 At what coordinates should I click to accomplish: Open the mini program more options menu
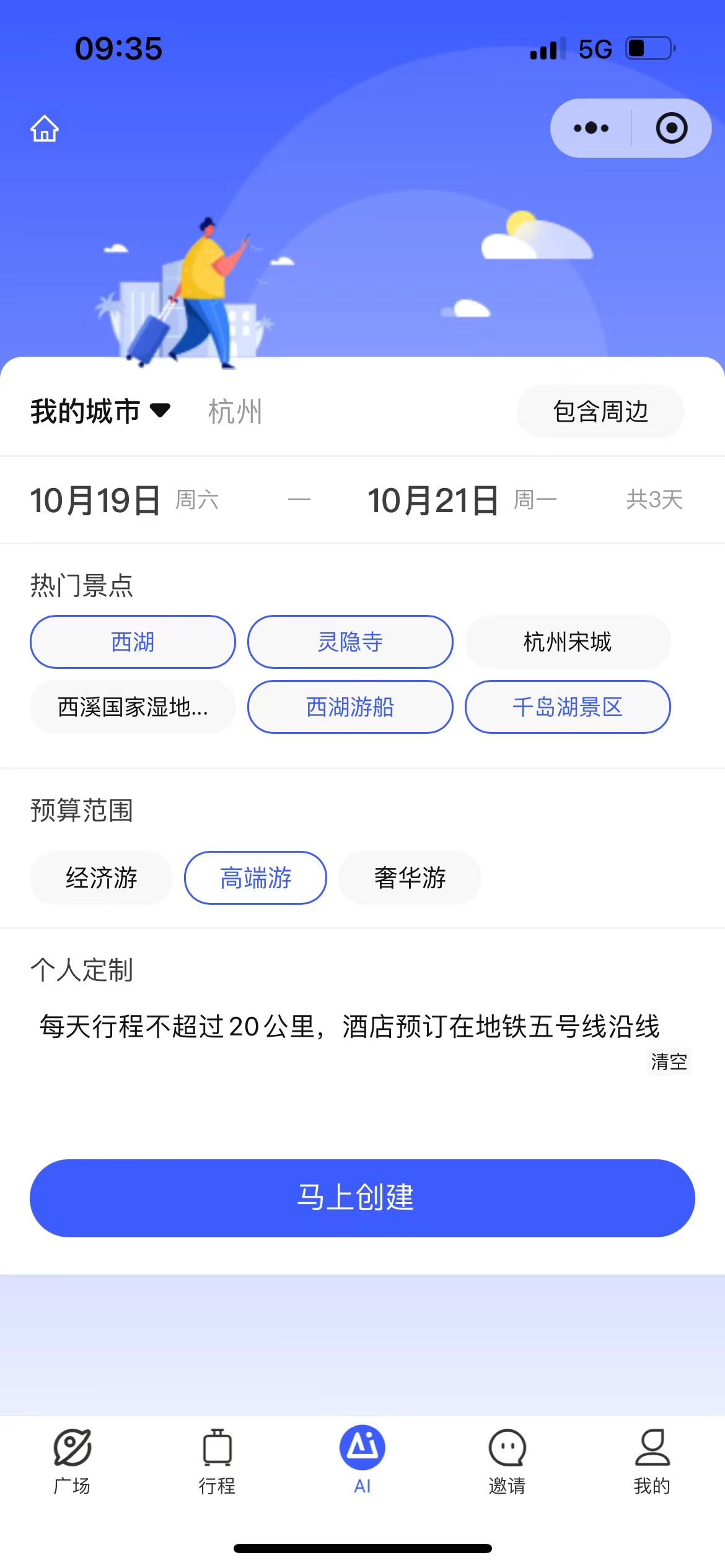(x=591, y=128)
